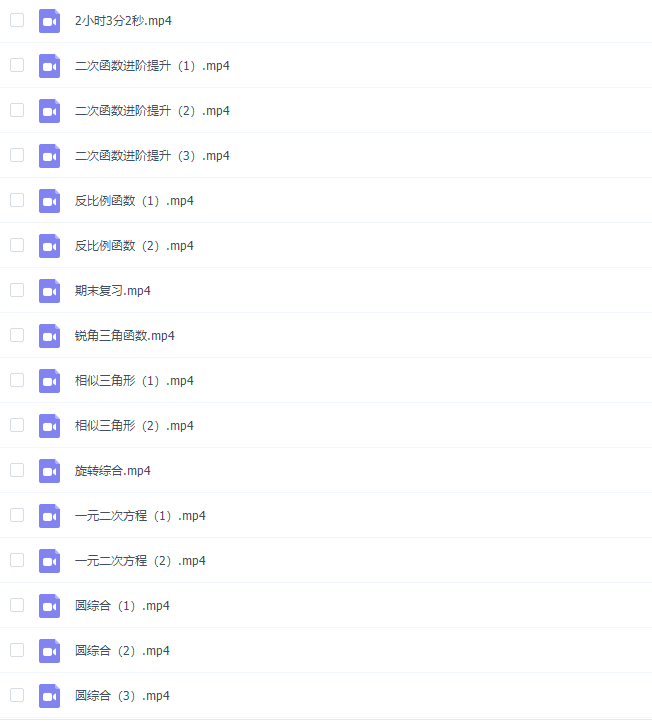Open 反比例函数（1）.mp4

click(x=134, y=200)
